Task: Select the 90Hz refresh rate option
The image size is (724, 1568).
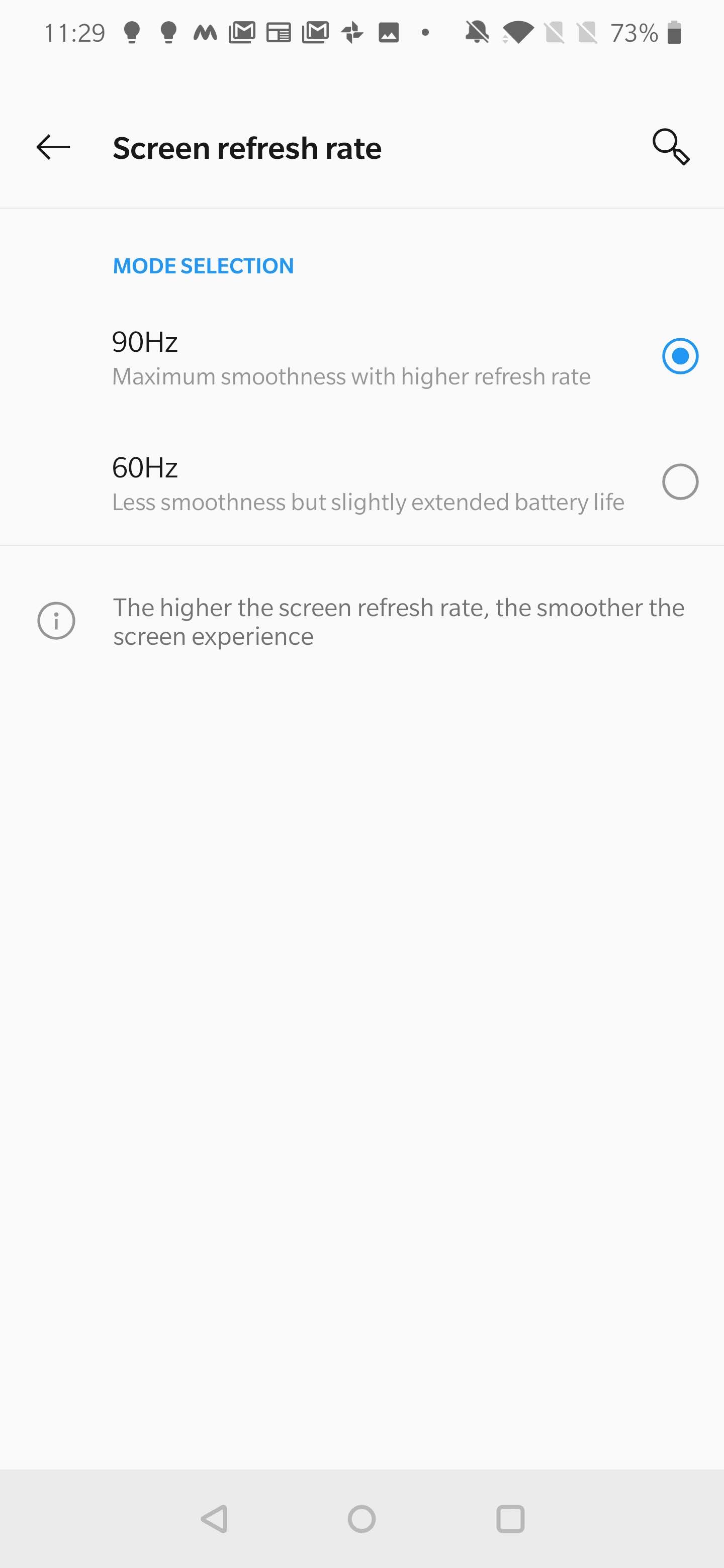Action: pyautogui.click(x=361, y=357)
